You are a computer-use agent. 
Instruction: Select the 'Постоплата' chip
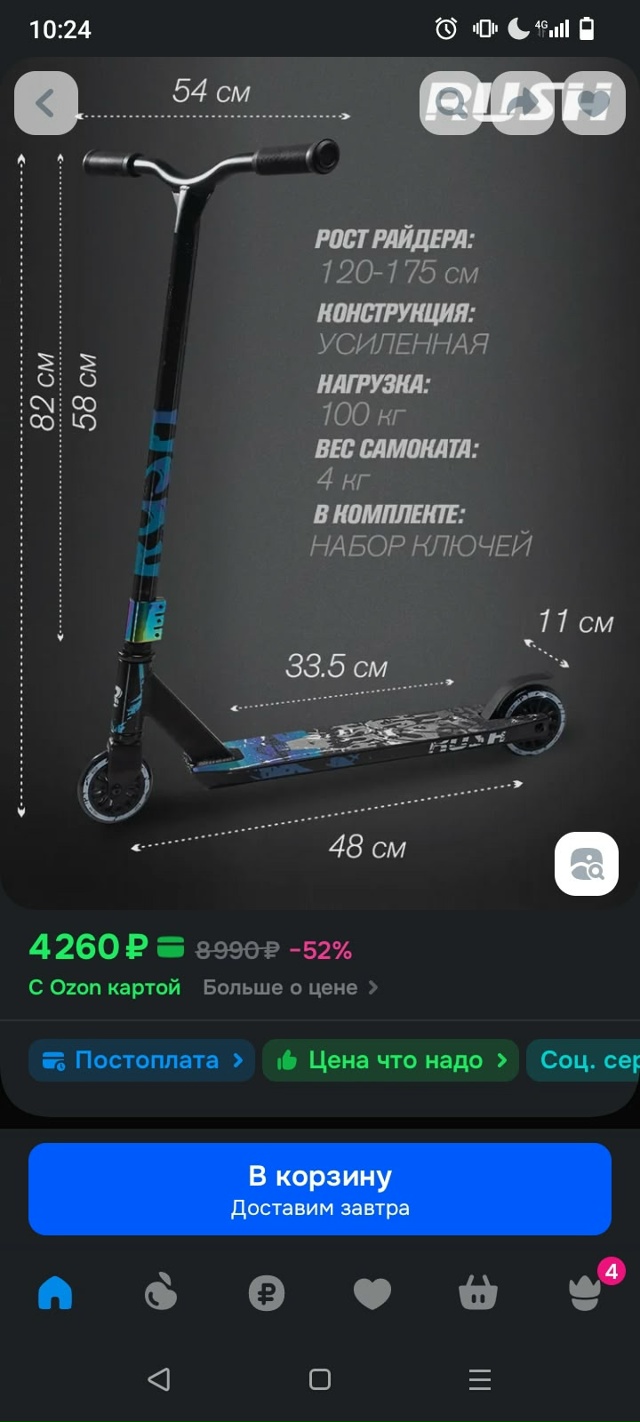140,1060
